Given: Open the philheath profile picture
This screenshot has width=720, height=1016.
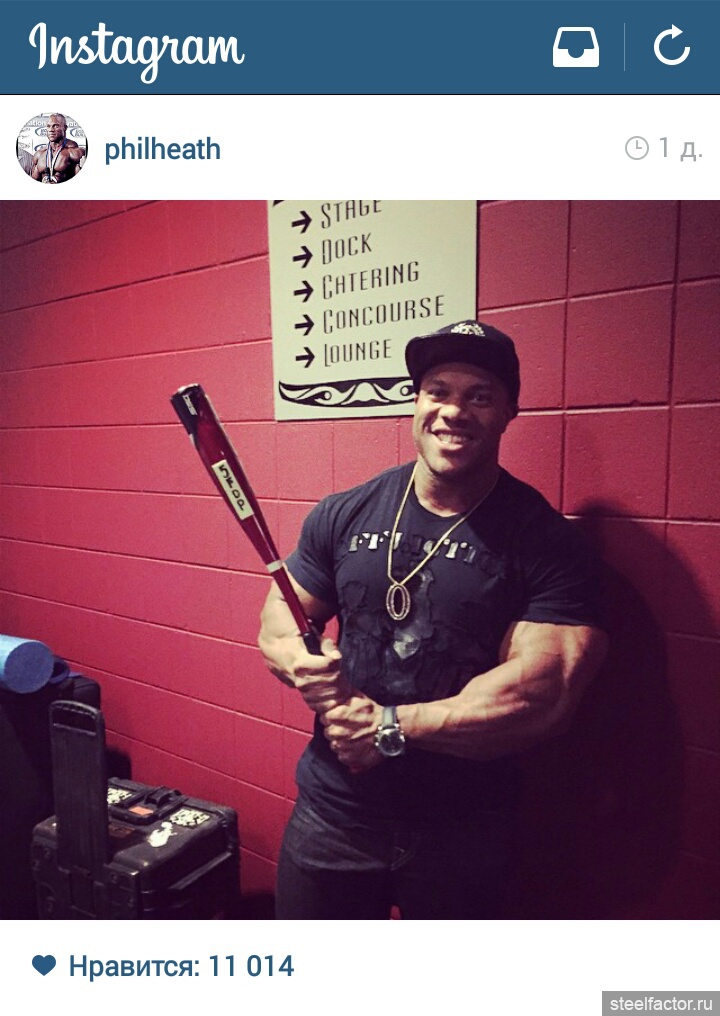Looking at the screenshot, I should (52, 148).
